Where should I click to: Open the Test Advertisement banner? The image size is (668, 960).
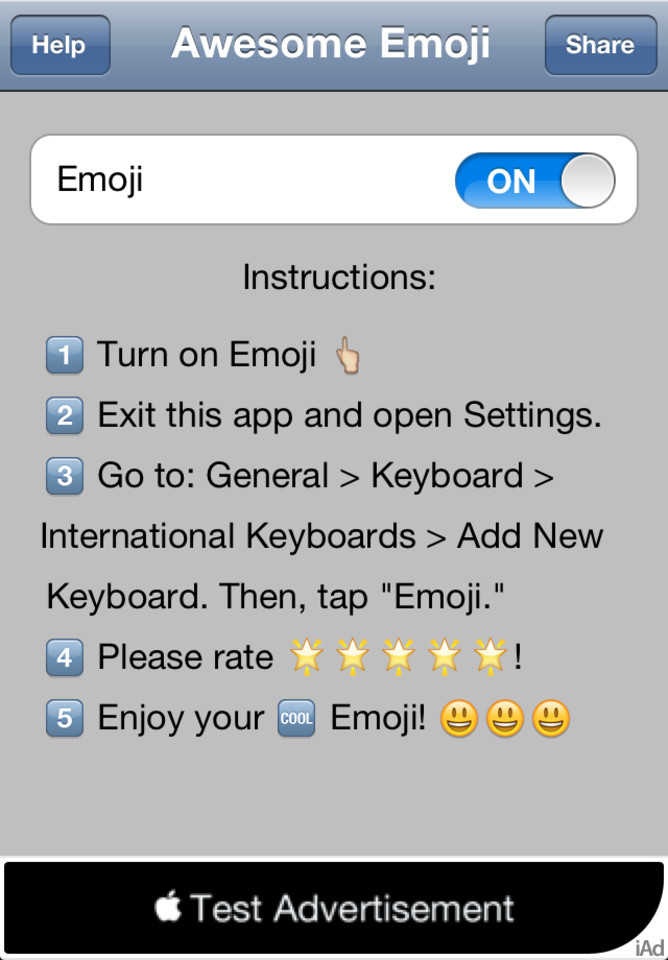coord(334,908)
